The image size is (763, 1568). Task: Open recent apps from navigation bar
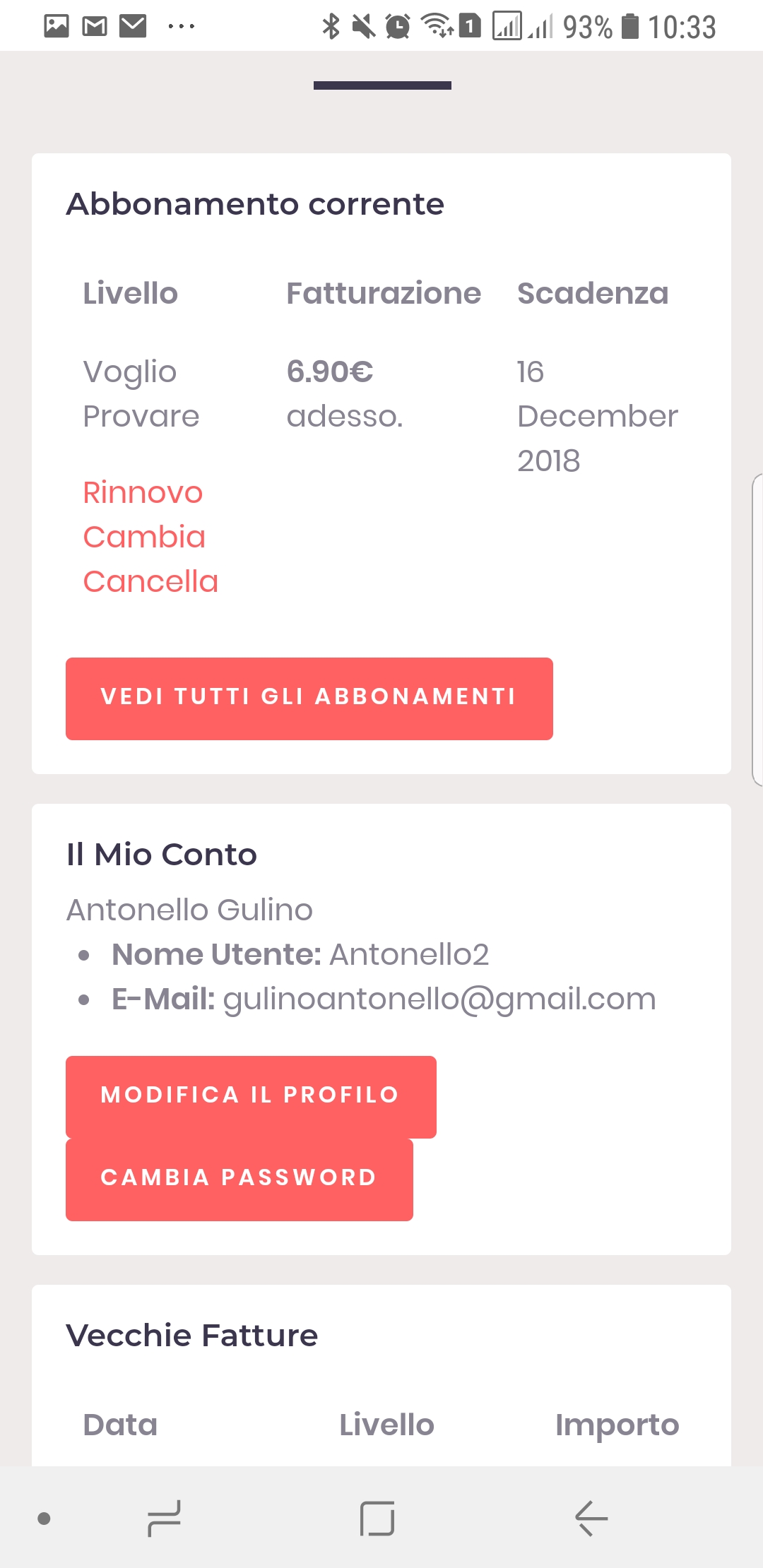click(x=164, y=1519)
